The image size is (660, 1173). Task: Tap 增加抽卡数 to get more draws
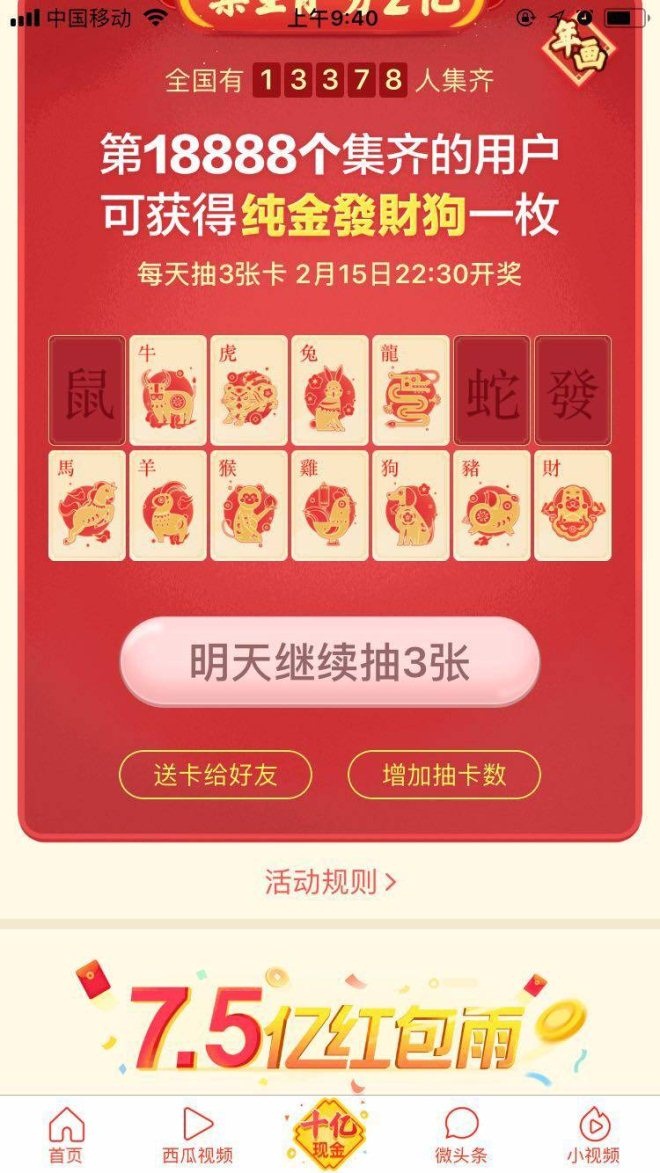(444, 775)
